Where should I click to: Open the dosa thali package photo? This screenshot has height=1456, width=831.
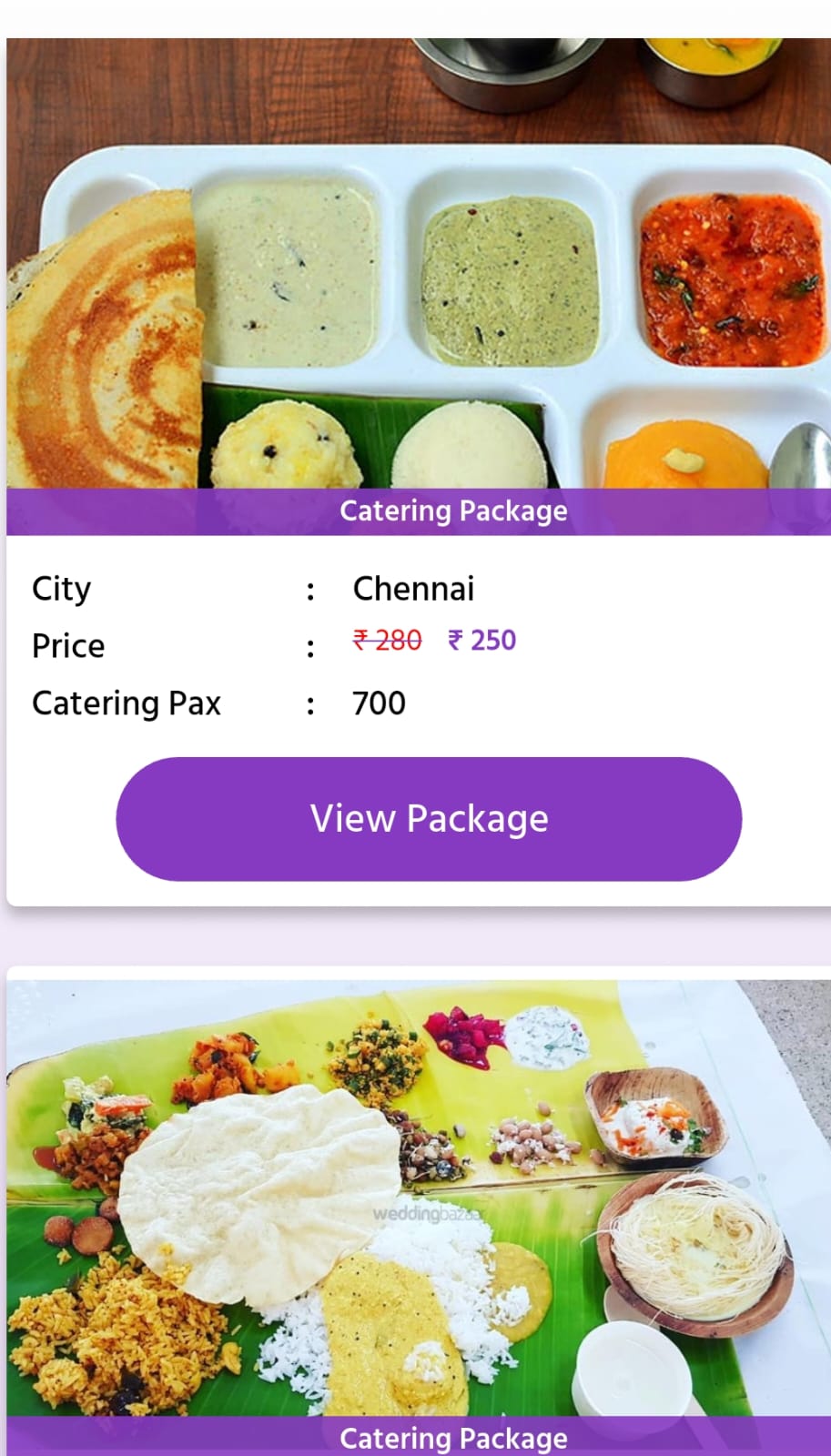coord(415,264)
